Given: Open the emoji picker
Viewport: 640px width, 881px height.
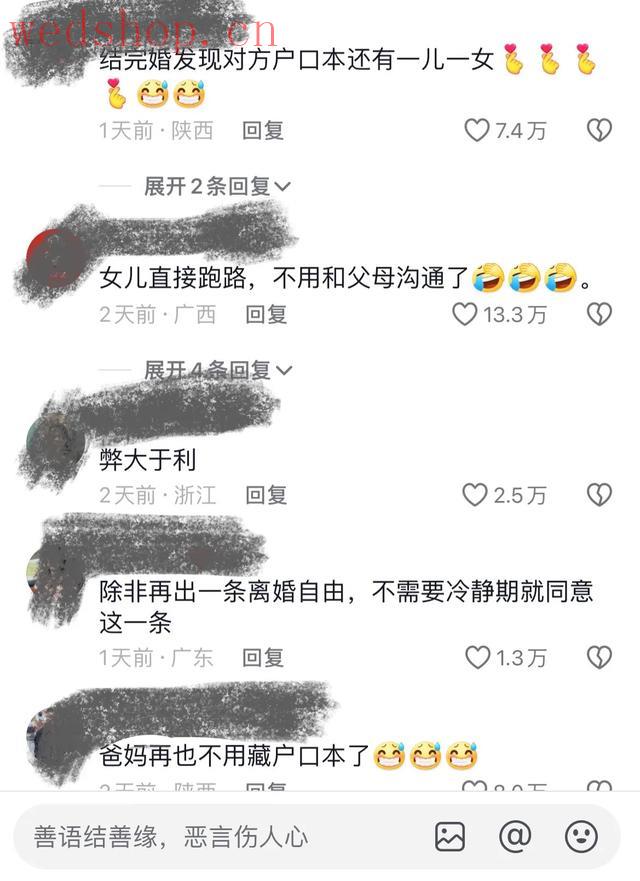Looking at the screenshot, I should coord(581,836).
